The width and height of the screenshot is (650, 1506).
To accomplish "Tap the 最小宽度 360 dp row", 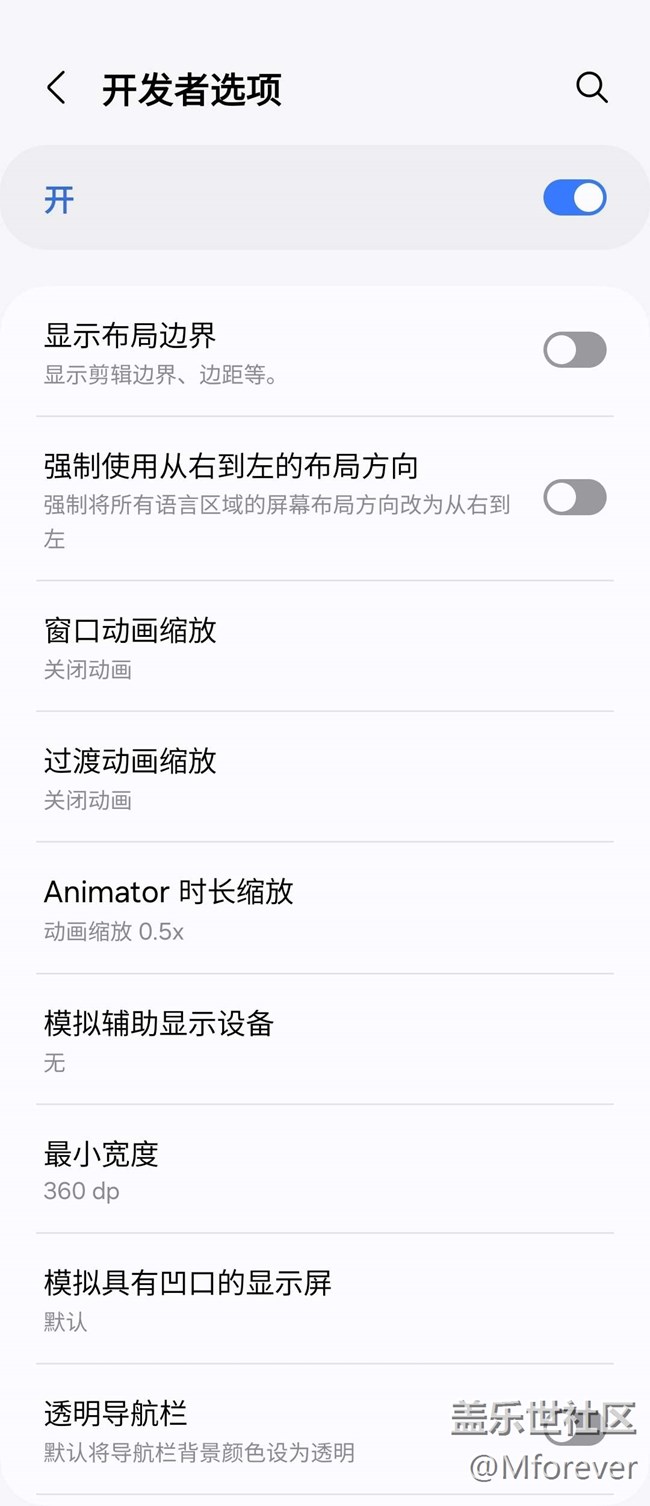I will (x=324, y=1170).
